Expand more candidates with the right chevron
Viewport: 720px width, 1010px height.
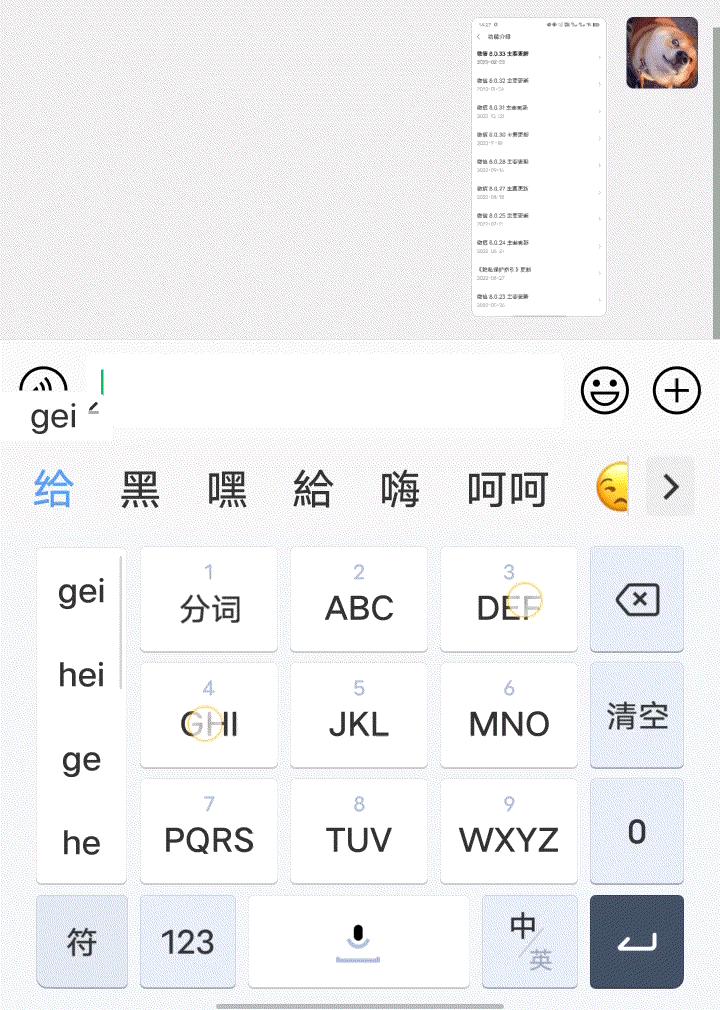[x=669, y=487]
